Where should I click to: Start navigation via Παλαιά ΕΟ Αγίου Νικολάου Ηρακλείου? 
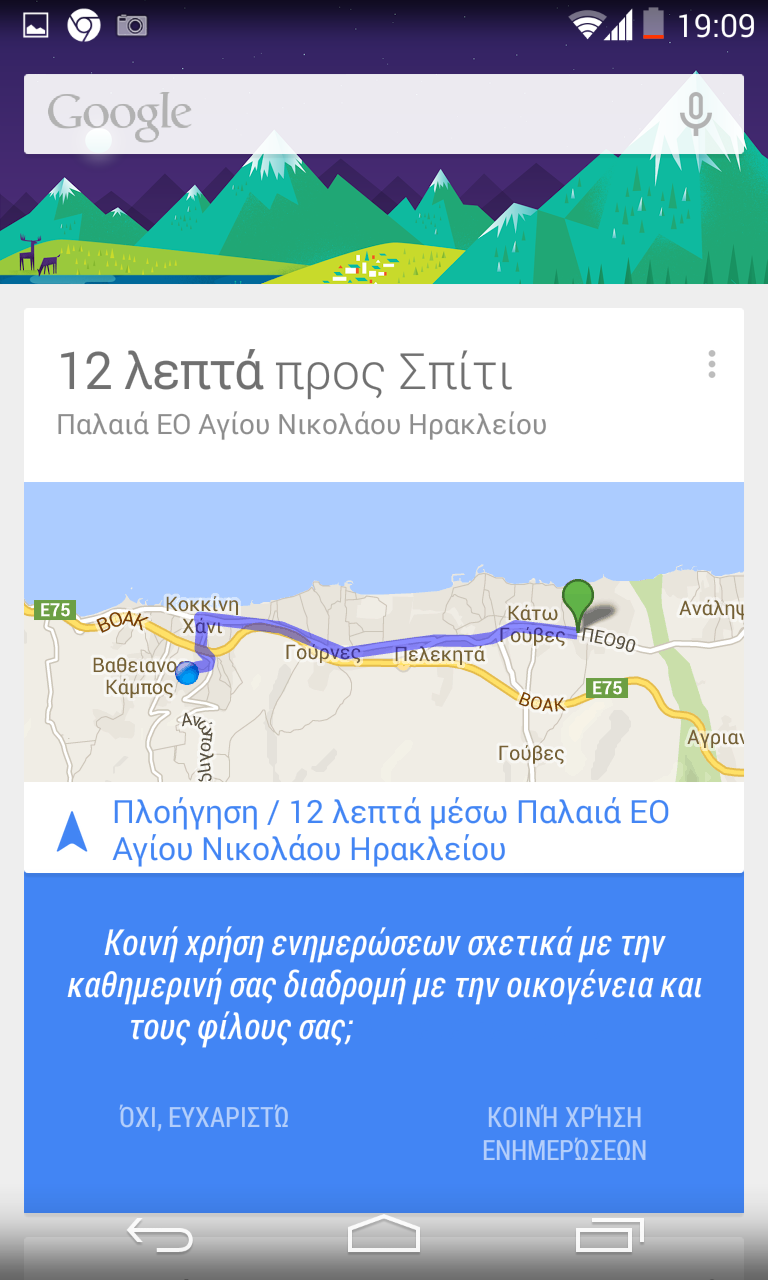pyautogui.click(x=384, y=829)
